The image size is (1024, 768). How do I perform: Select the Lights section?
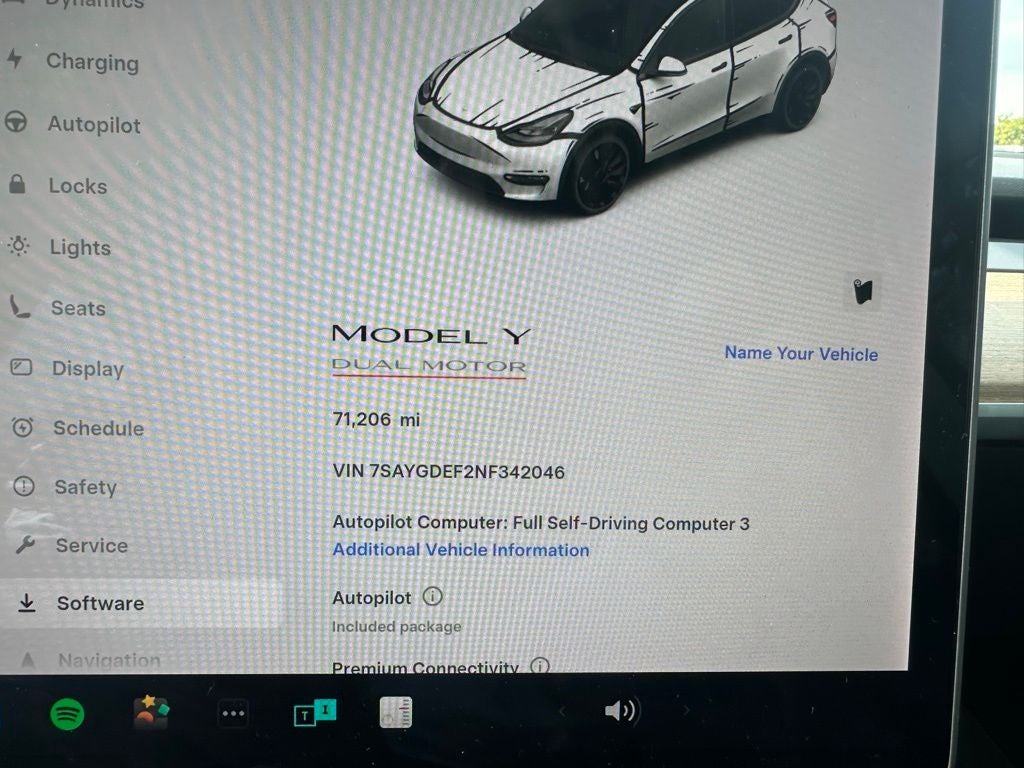point(79,247)
